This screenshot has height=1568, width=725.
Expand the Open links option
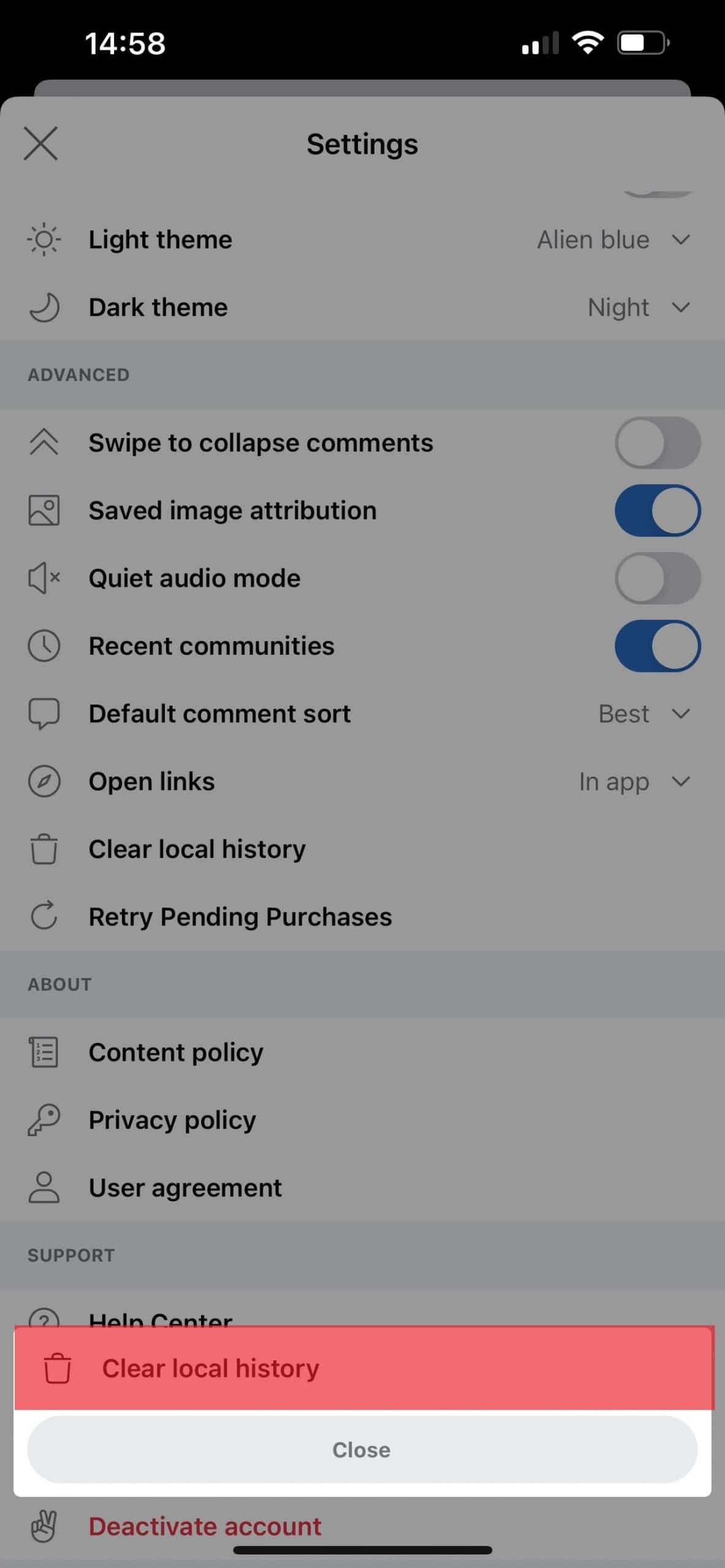634,782
